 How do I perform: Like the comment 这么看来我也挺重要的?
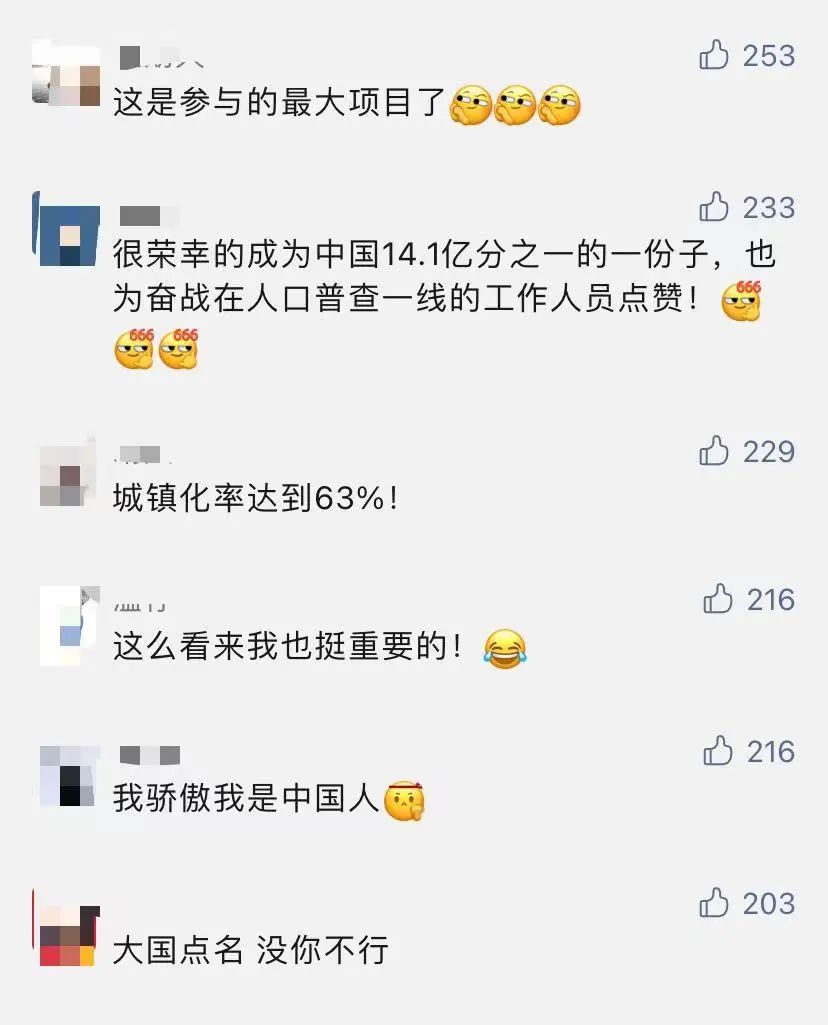[x=718, y=598]
